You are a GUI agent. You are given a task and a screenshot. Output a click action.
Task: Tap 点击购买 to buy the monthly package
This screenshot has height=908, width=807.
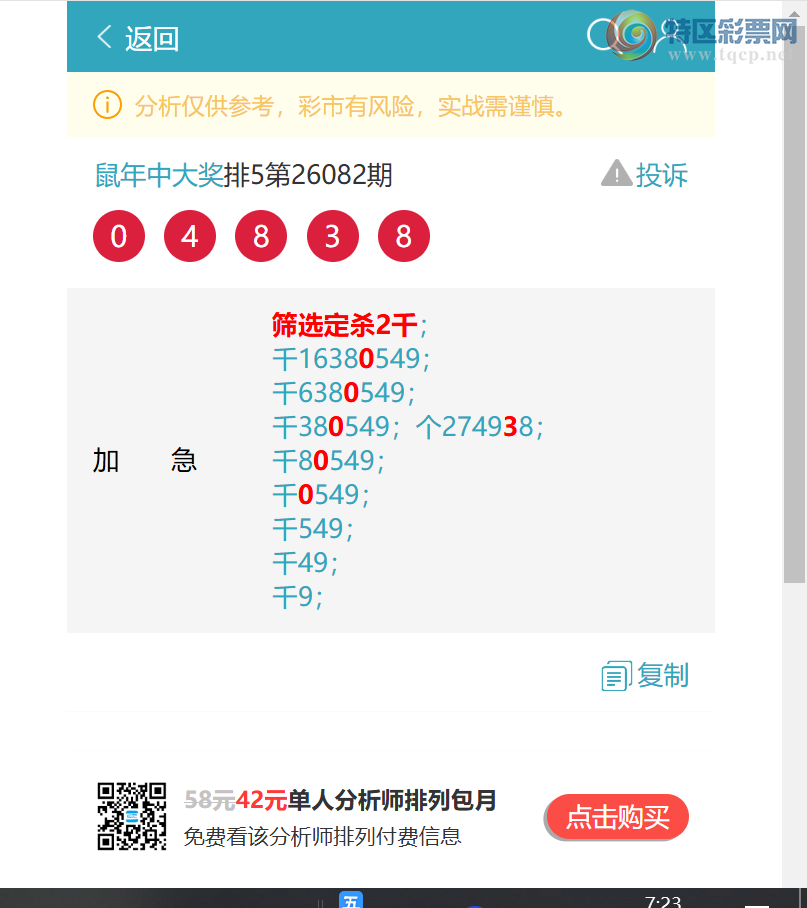coord(617,817)
